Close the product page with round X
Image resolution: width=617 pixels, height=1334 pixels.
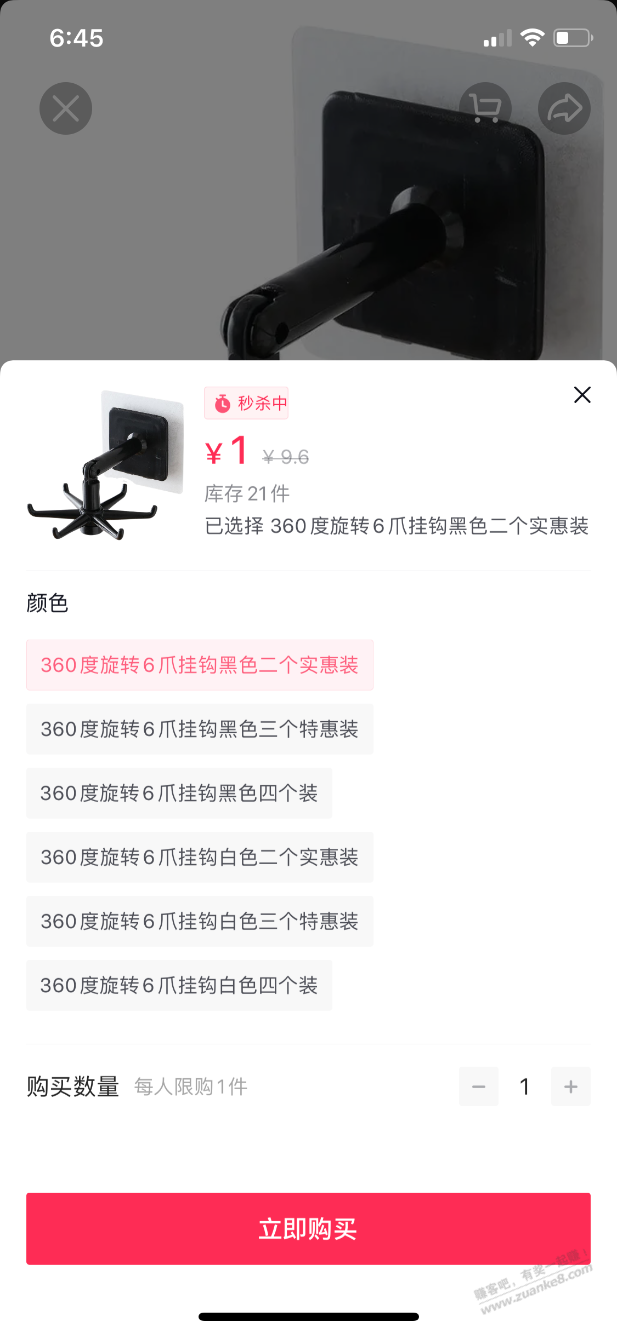point(66,108)
